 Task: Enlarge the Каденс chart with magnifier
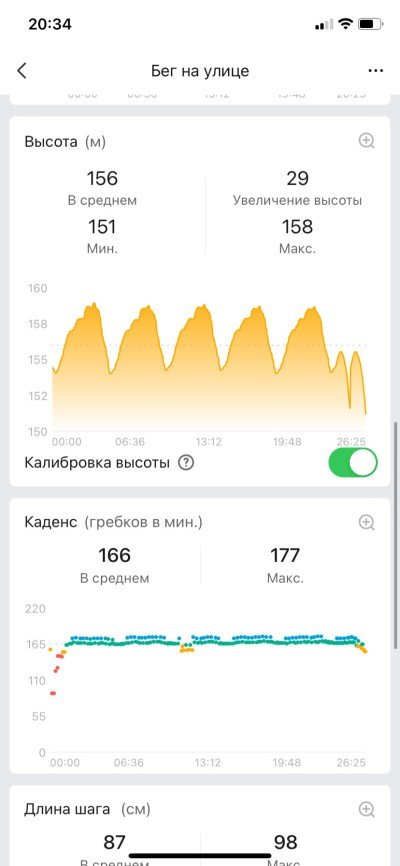coord(367,522)
